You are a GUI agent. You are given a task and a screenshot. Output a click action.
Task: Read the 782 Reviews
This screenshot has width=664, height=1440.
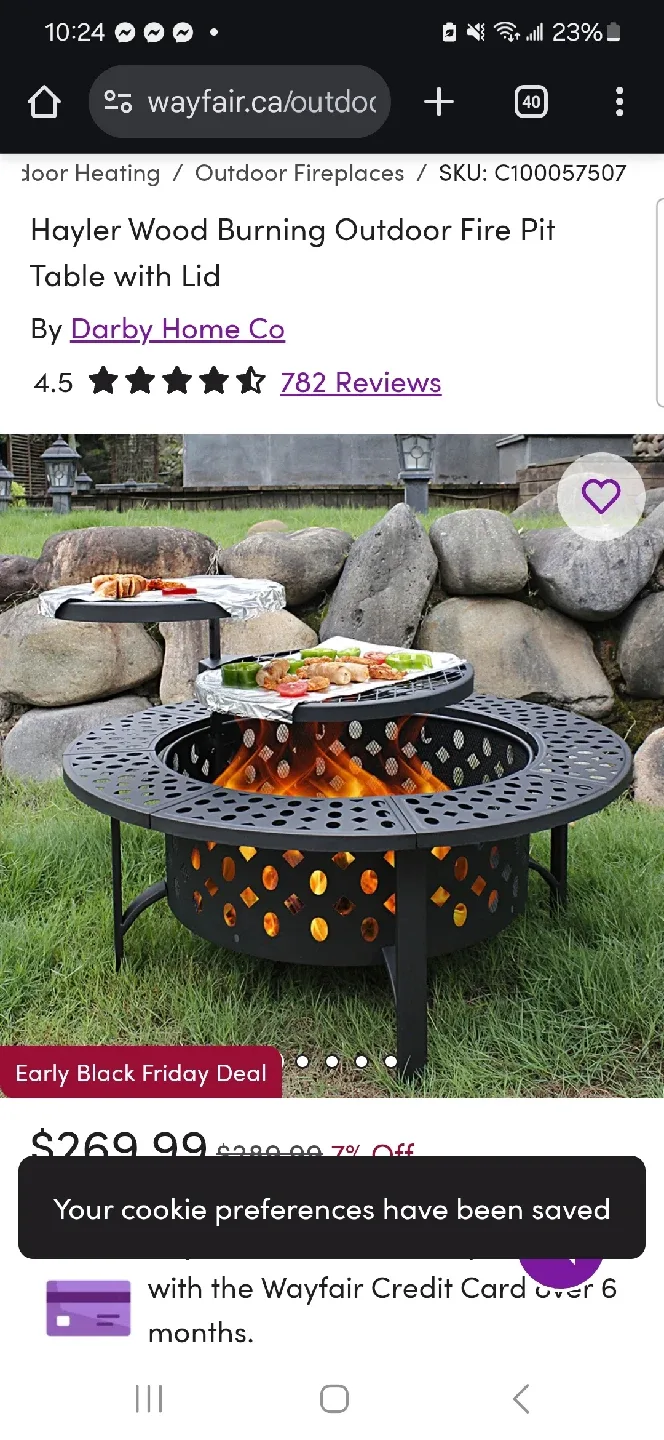click(360, 382)
